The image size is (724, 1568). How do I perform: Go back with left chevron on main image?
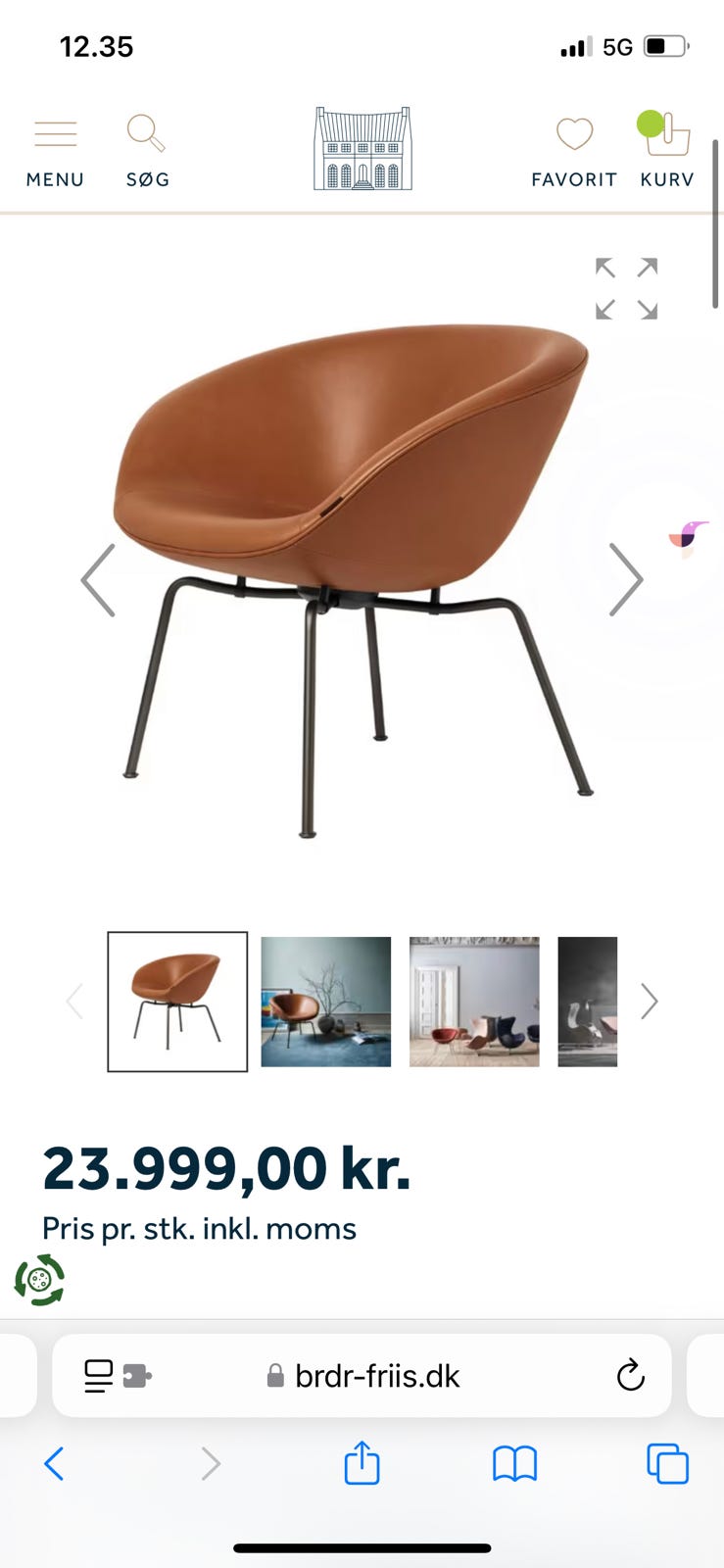98,579
